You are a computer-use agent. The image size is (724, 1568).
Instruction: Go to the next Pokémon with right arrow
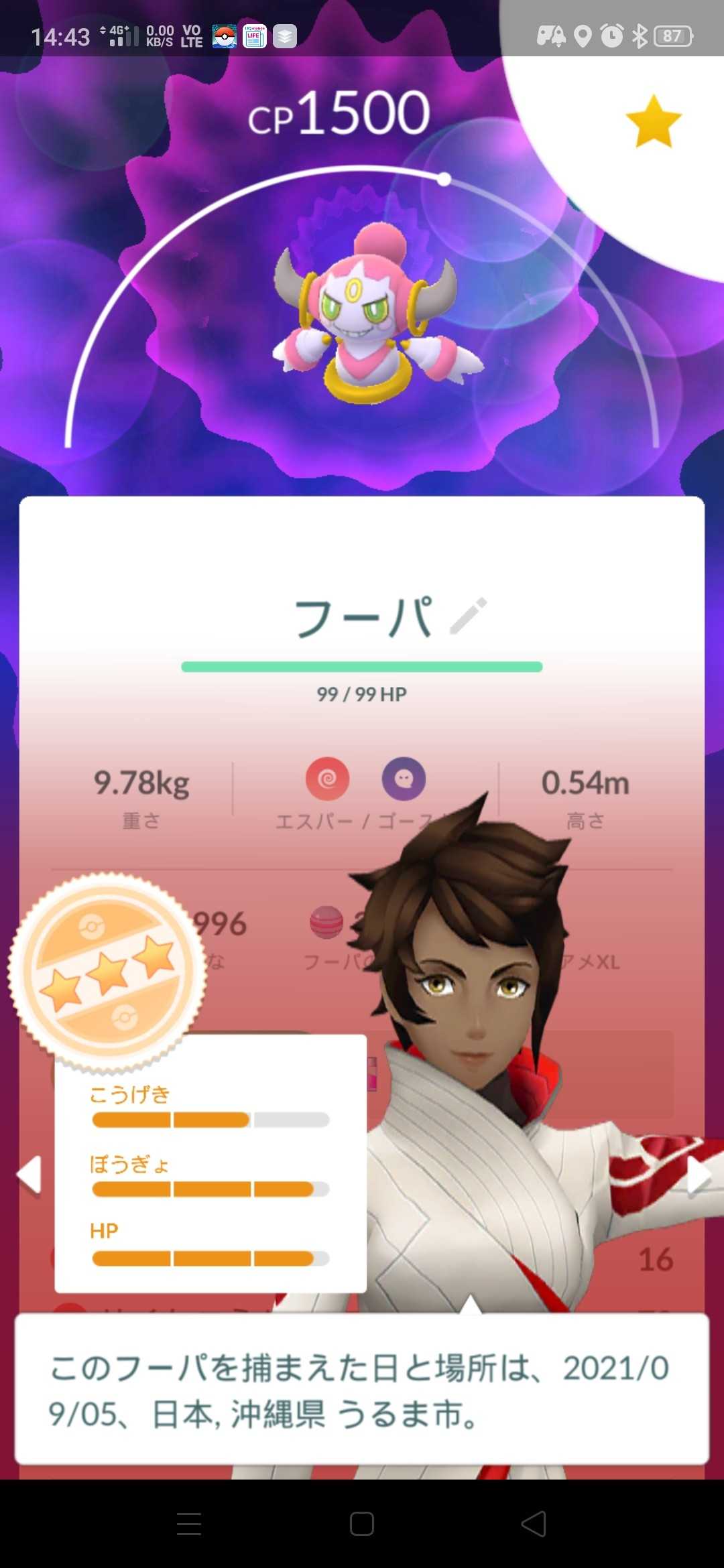click(697, 1175)
